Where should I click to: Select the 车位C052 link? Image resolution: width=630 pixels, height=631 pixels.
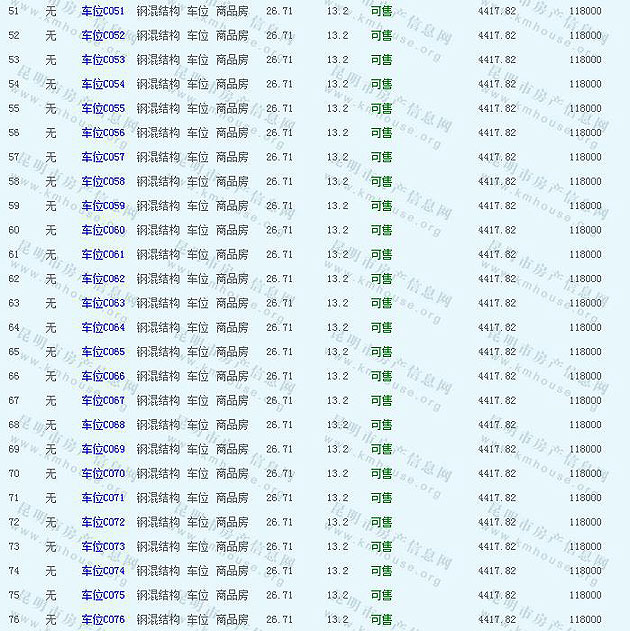[x=103, y=35]
